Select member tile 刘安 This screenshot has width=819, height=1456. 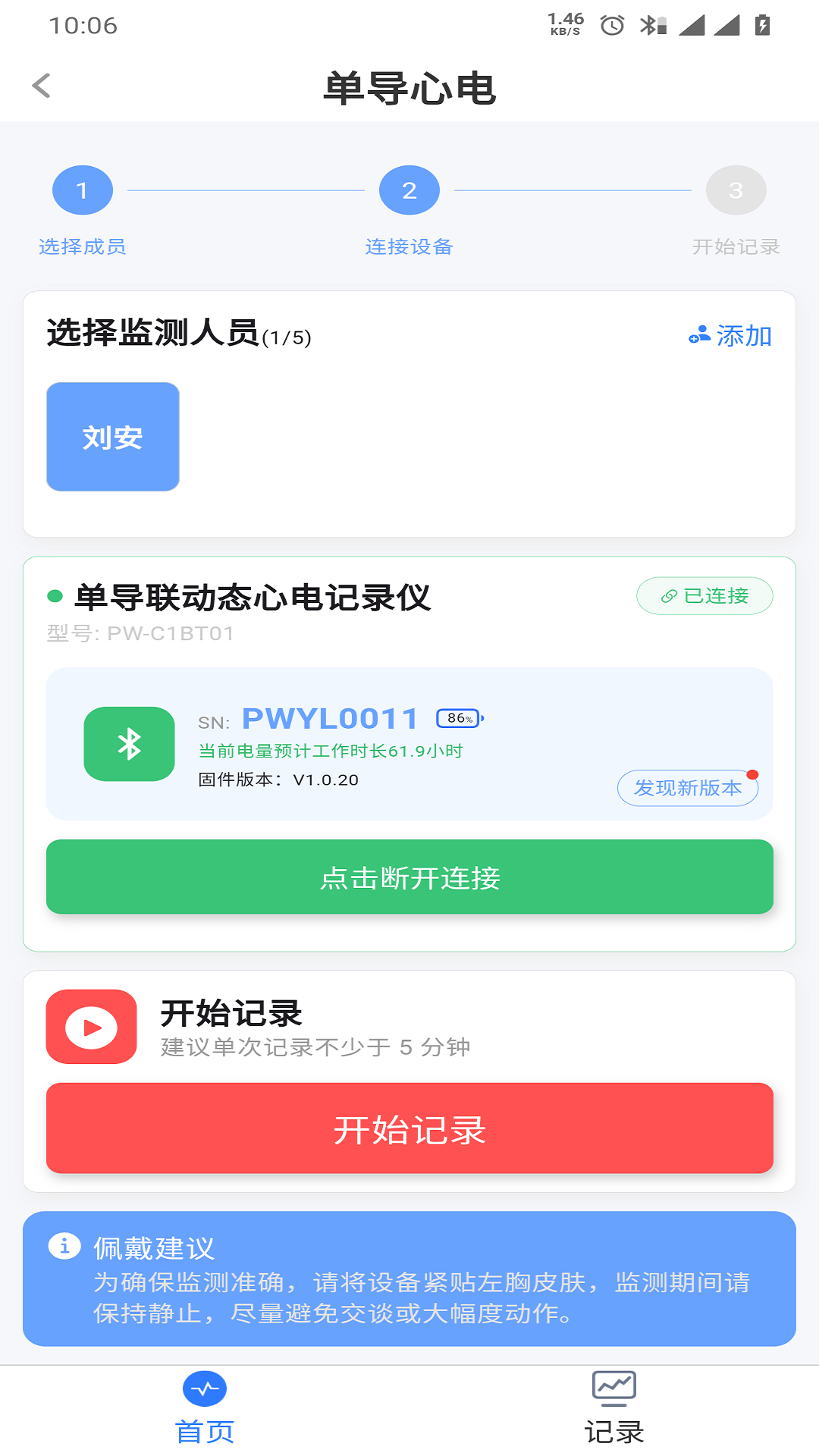coord(112,436)
